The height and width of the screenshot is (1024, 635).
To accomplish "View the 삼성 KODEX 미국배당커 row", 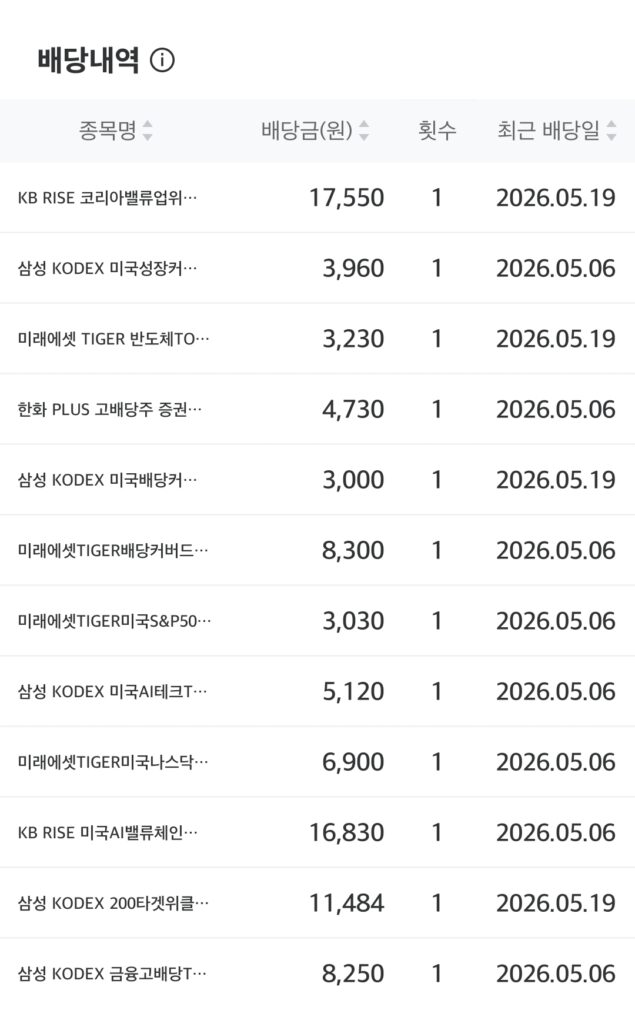I will pos(318,479).
